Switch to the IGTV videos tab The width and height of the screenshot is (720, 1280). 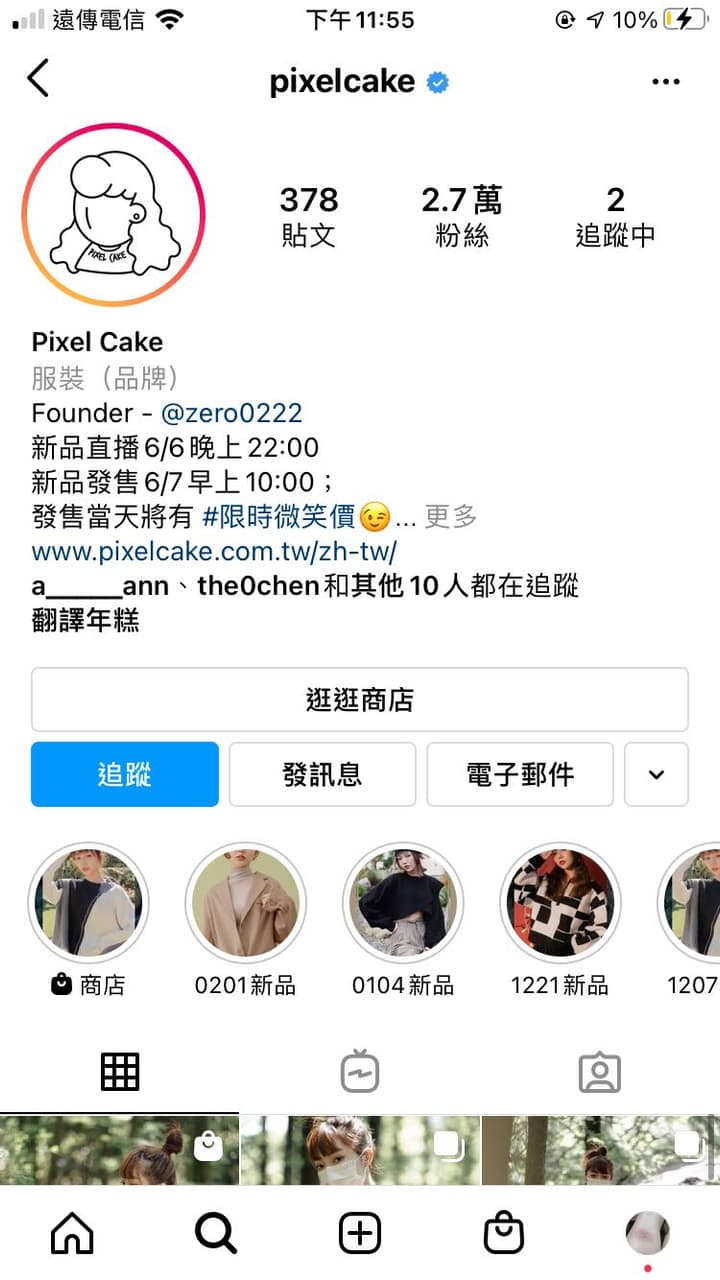pyautogui.click(x=360, y=1073)
